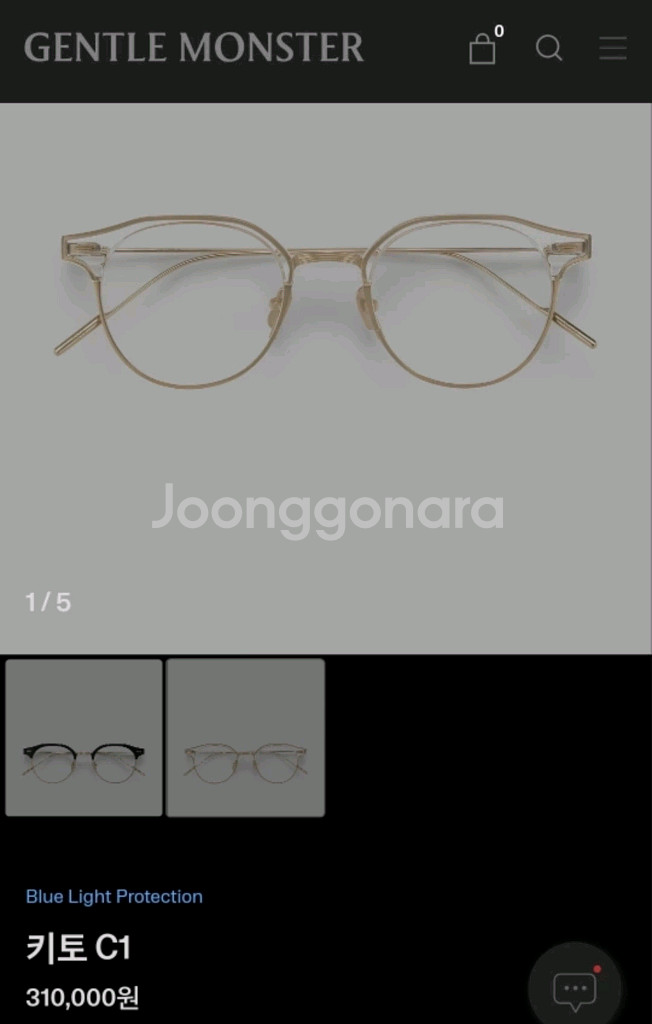The height and width of the screenshot is (1024, 652).
Task: Open the chat support bubble
Action: (x=575, y=989)
